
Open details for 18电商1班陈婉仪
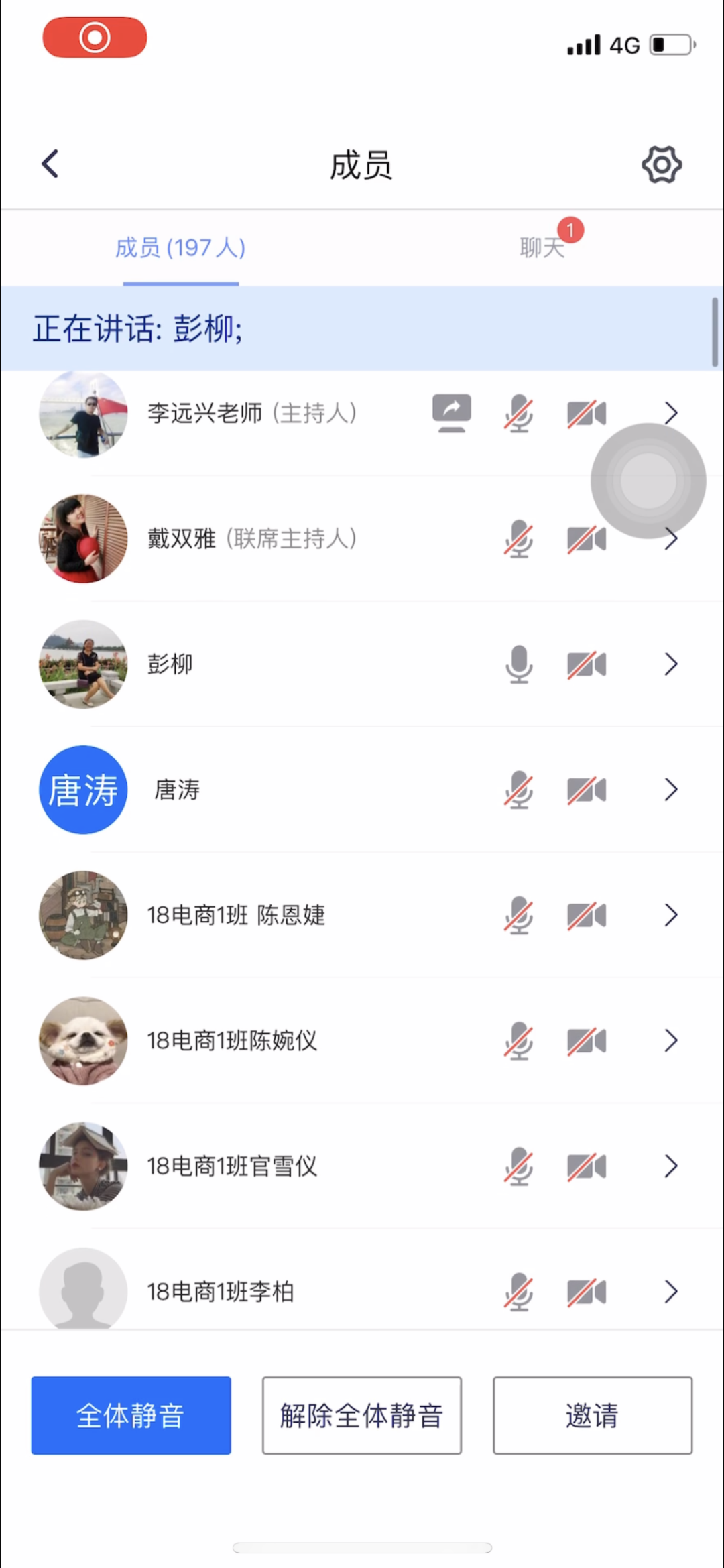[x=671, y=1040]
